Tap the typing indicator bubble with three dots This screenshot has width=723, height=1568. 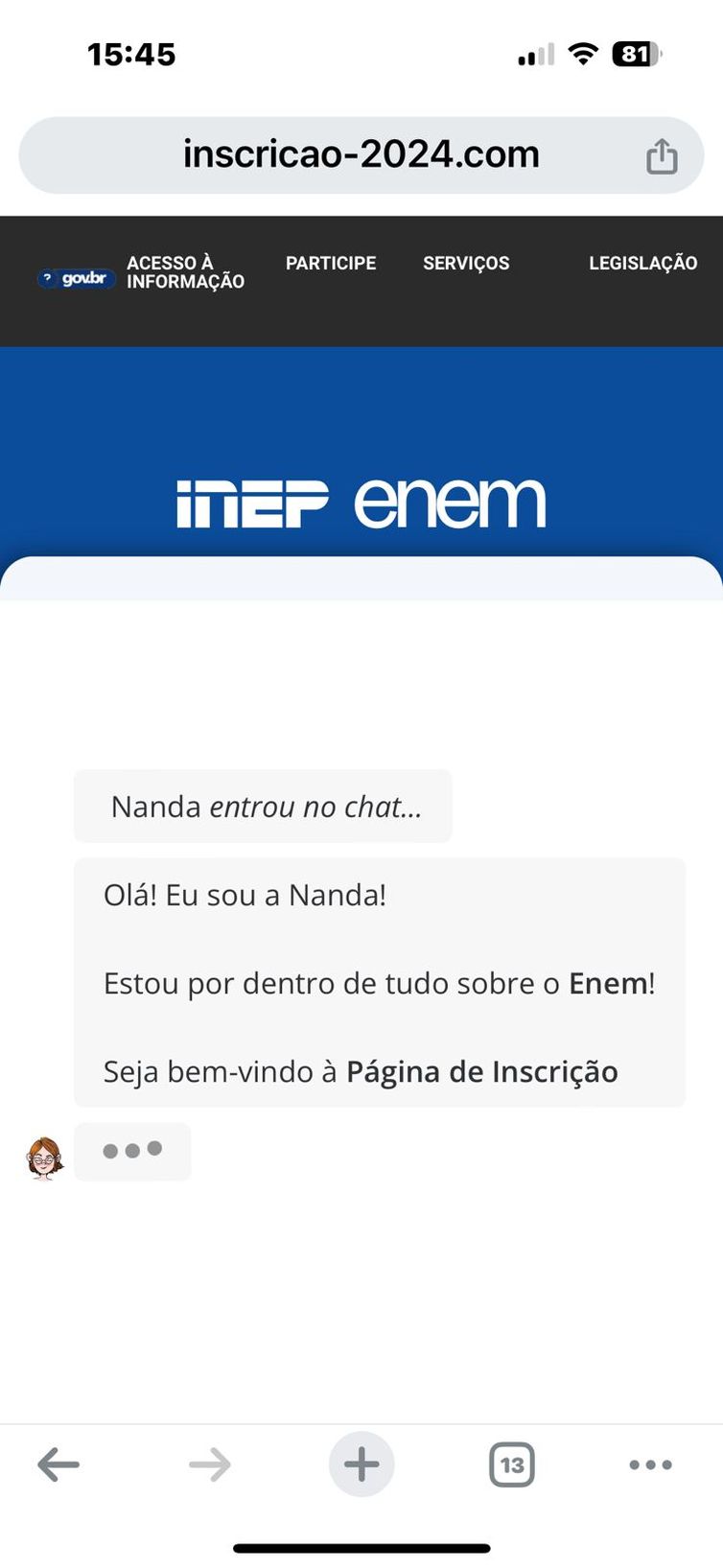(x=132, y=1151)
